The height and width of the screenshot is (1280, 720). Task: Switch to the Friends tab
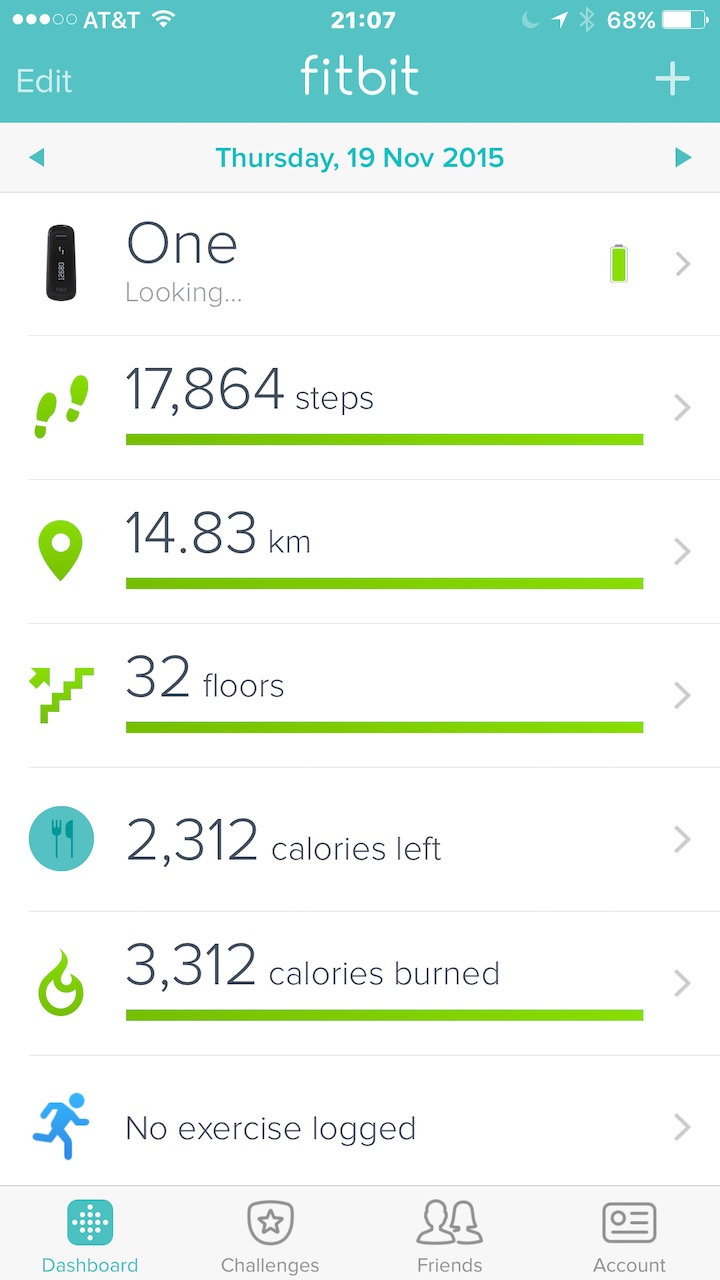[450, 1236]
